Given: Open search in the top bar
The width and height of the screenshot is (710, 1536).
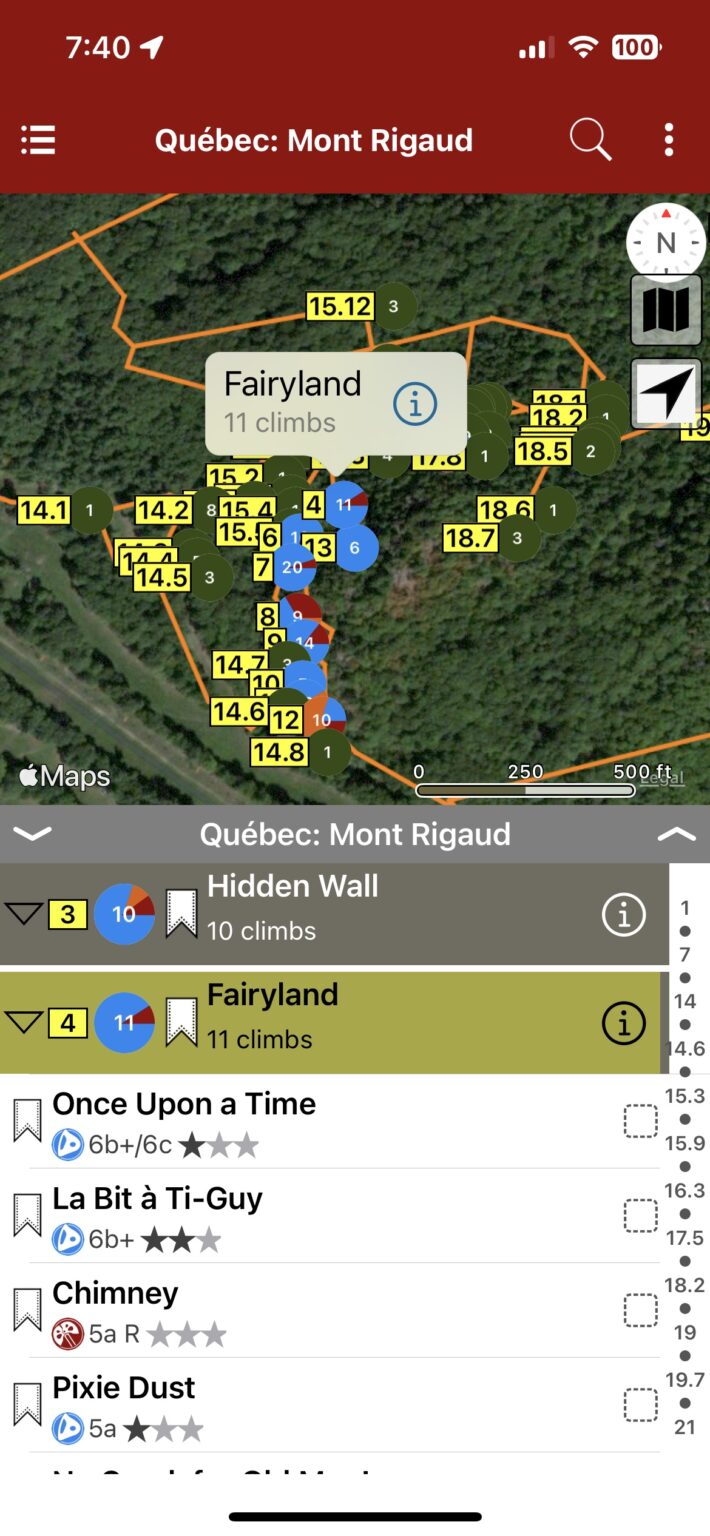Looking at the screenshot, I should click(590, 140).
